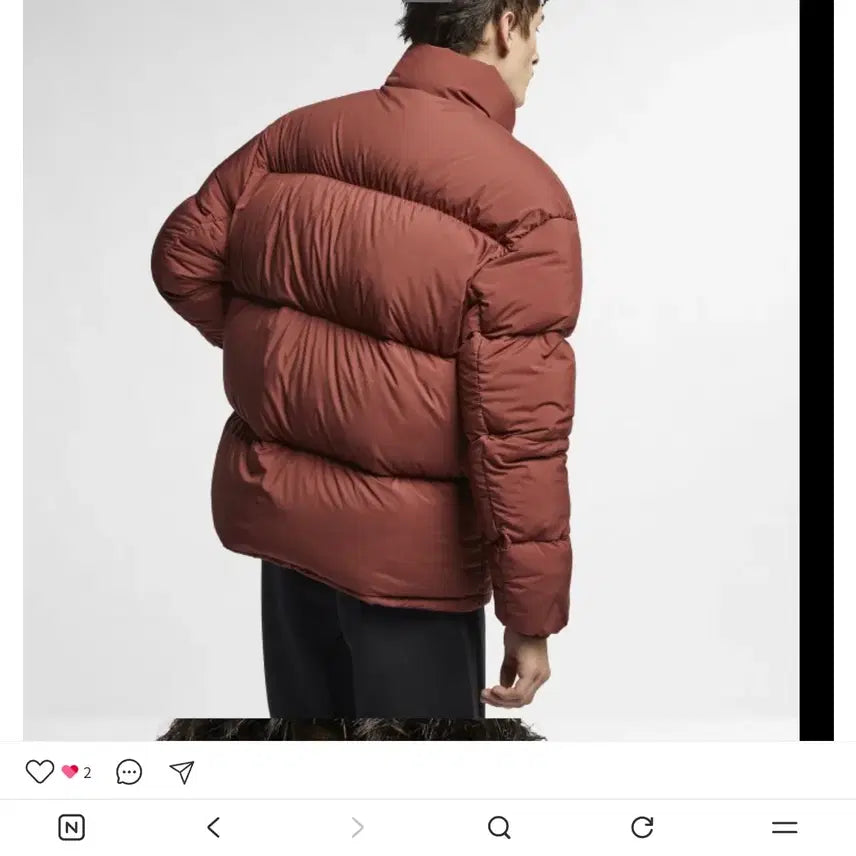This screenshot has height=856, width=856.
Task: Go to the Naver home button
Action: click(x=71, y=827)
